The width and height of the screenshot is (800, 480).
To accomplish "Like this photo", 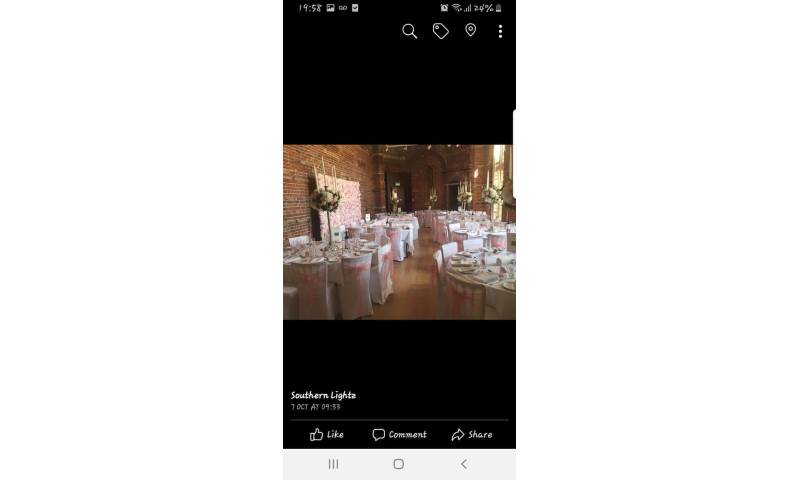I will click(x=326, y=434).
